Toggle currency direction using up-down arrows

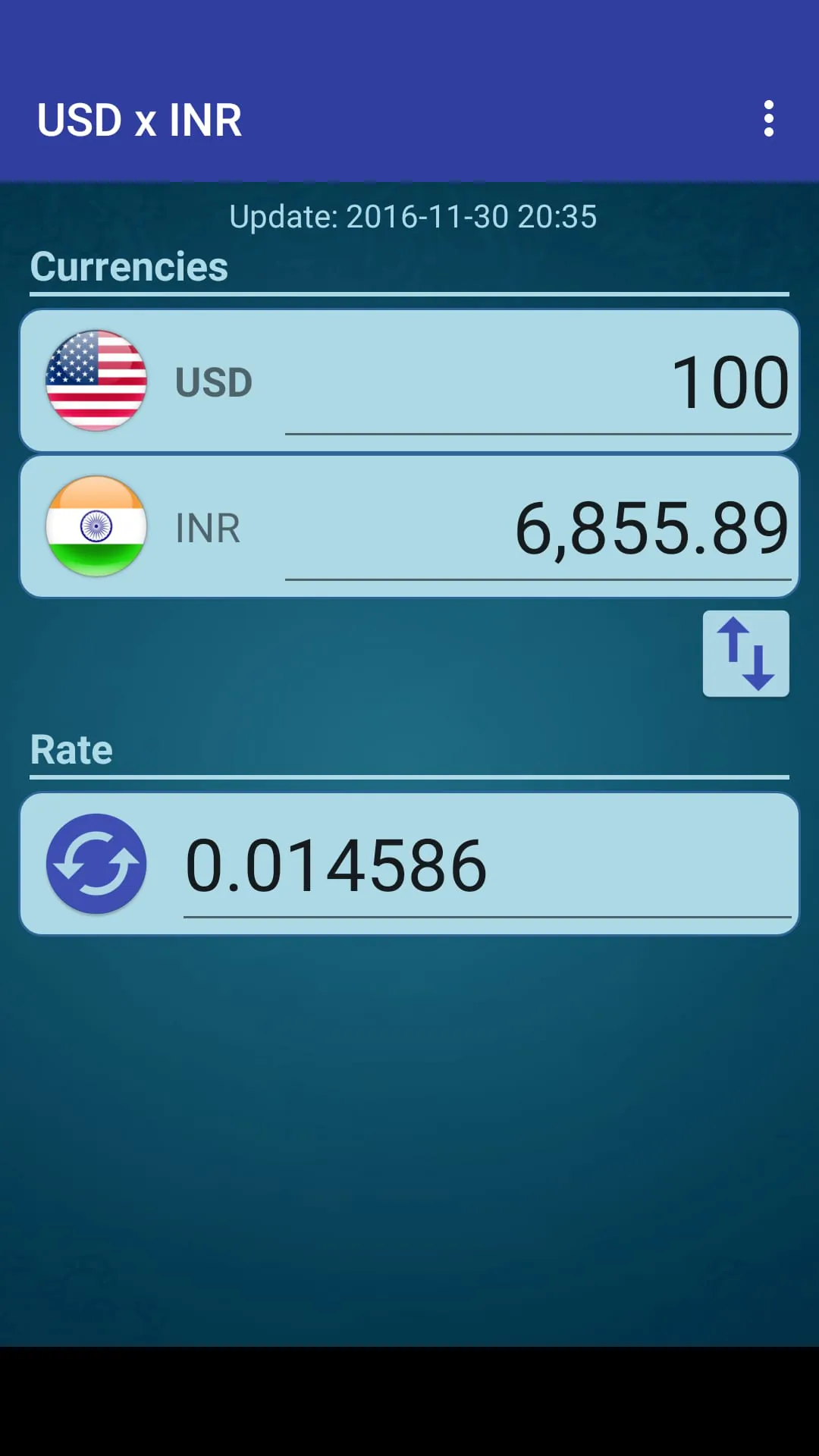(x=745, y=654)
